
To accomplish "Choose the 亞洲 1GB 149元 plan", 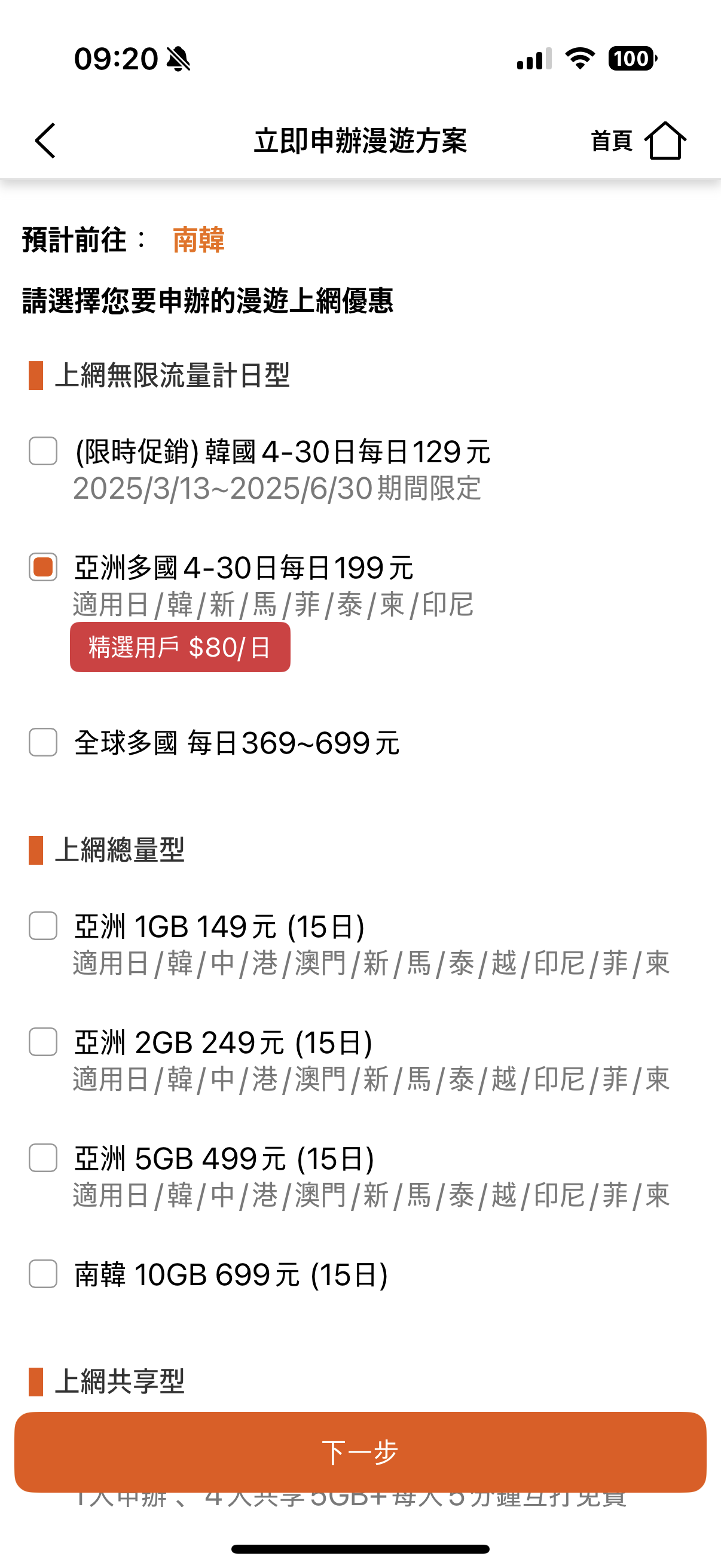I will [x=43, y=926].
